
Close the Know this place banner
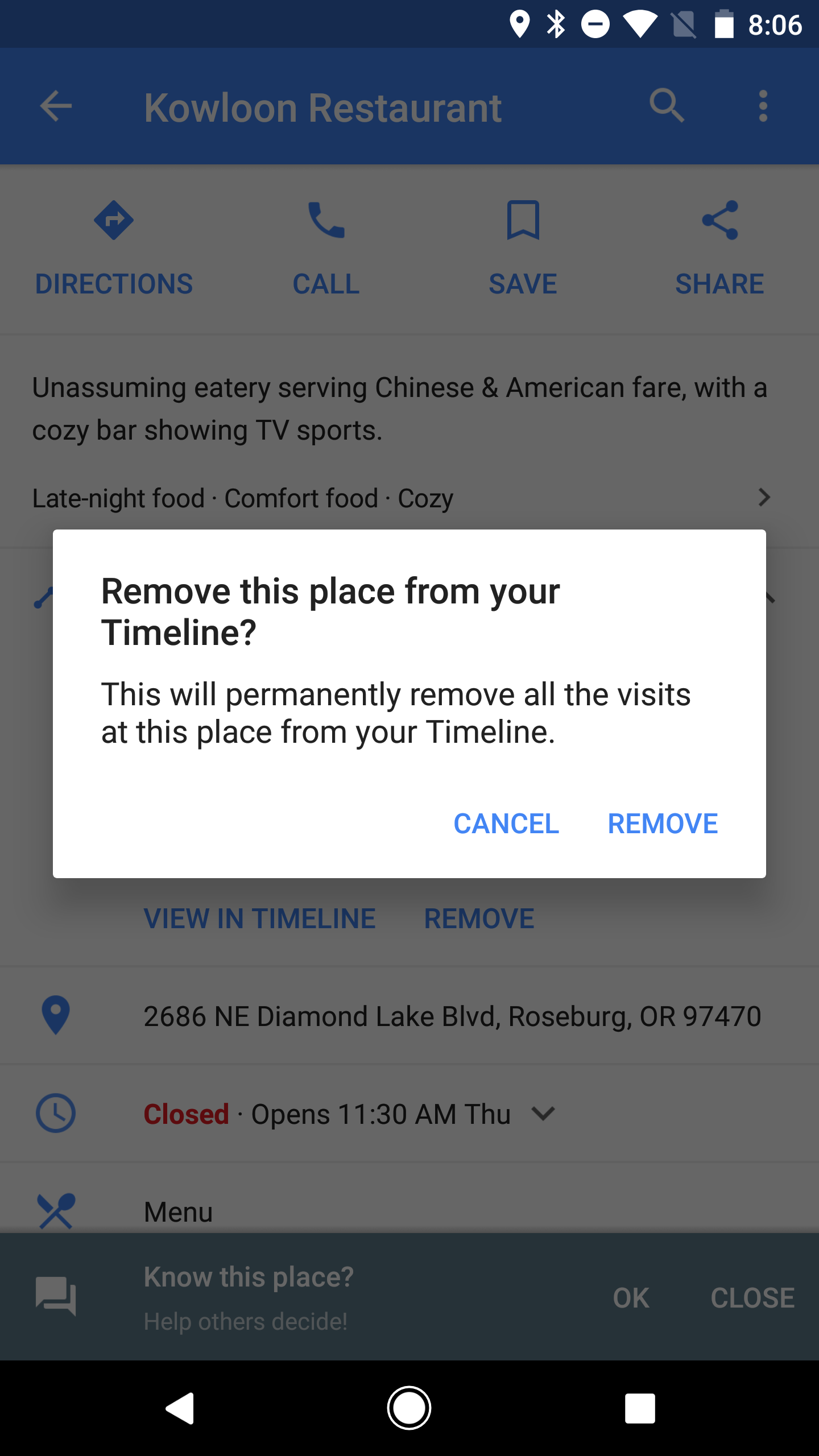[x=752, y=1298]
